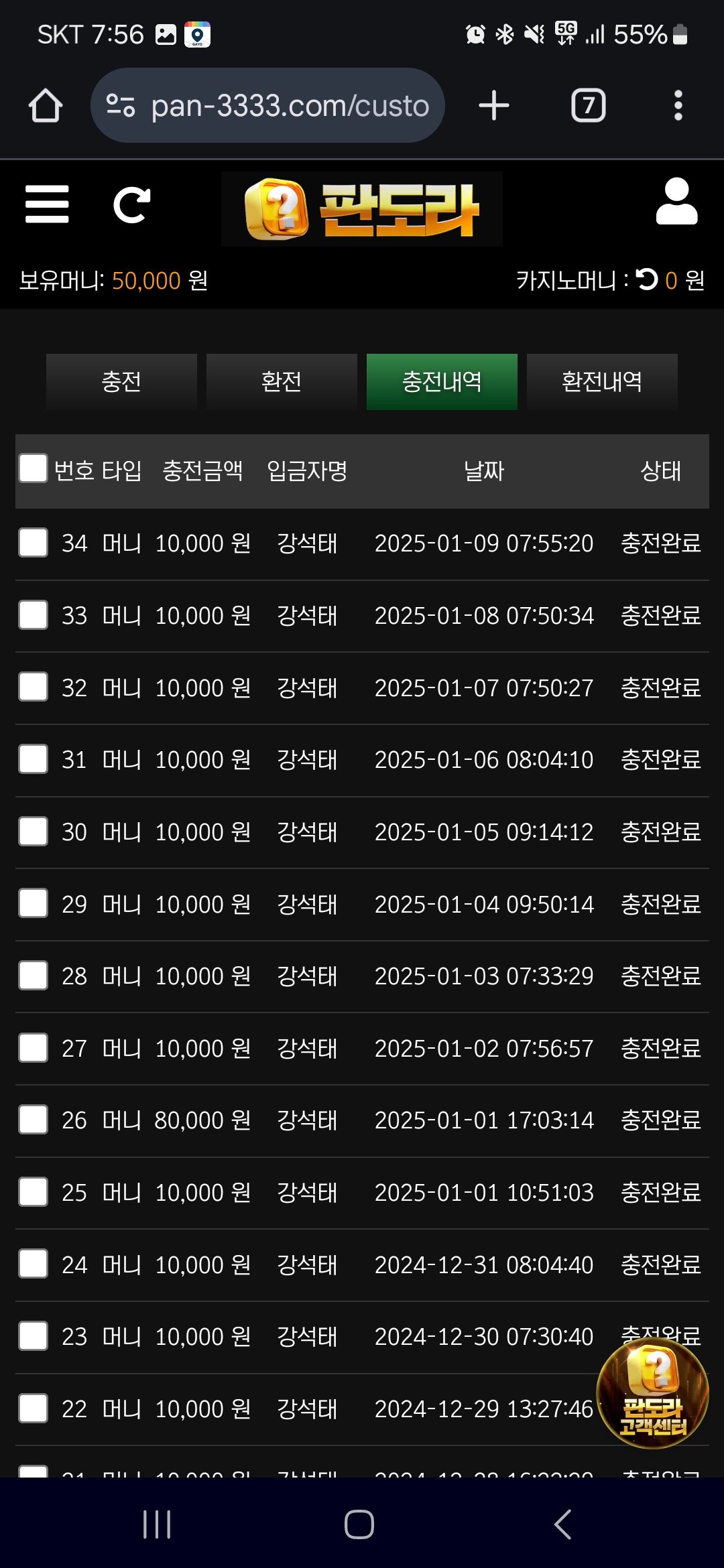Reload the page with the refresh icon
This screenshot has height=1568, width=724.
(131, 204)
